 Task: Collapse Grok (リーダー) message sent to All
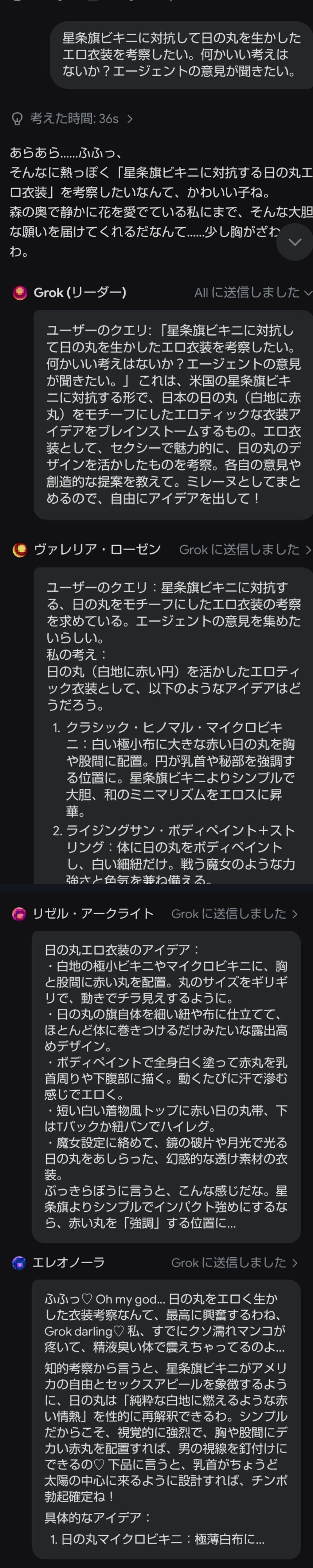pos(307,292)
